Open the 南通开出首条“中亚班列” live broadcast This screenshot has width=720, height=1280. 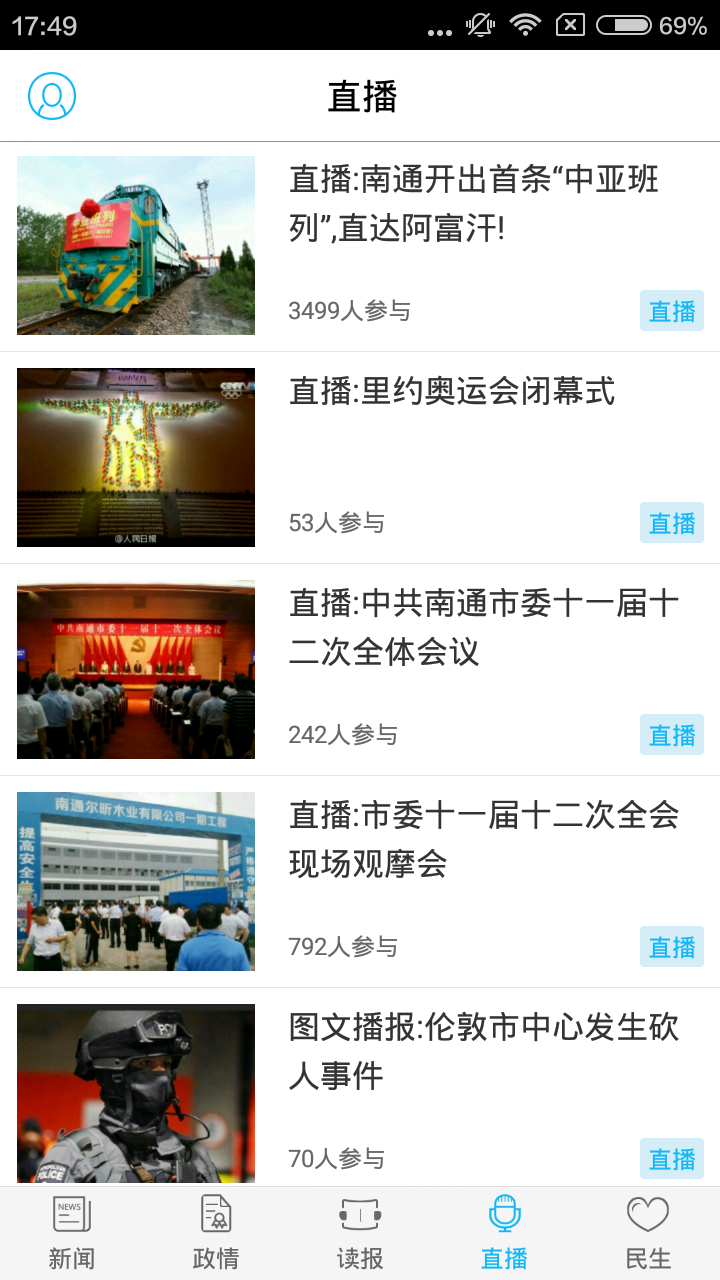pyautogui.click(x=473, y=205)
